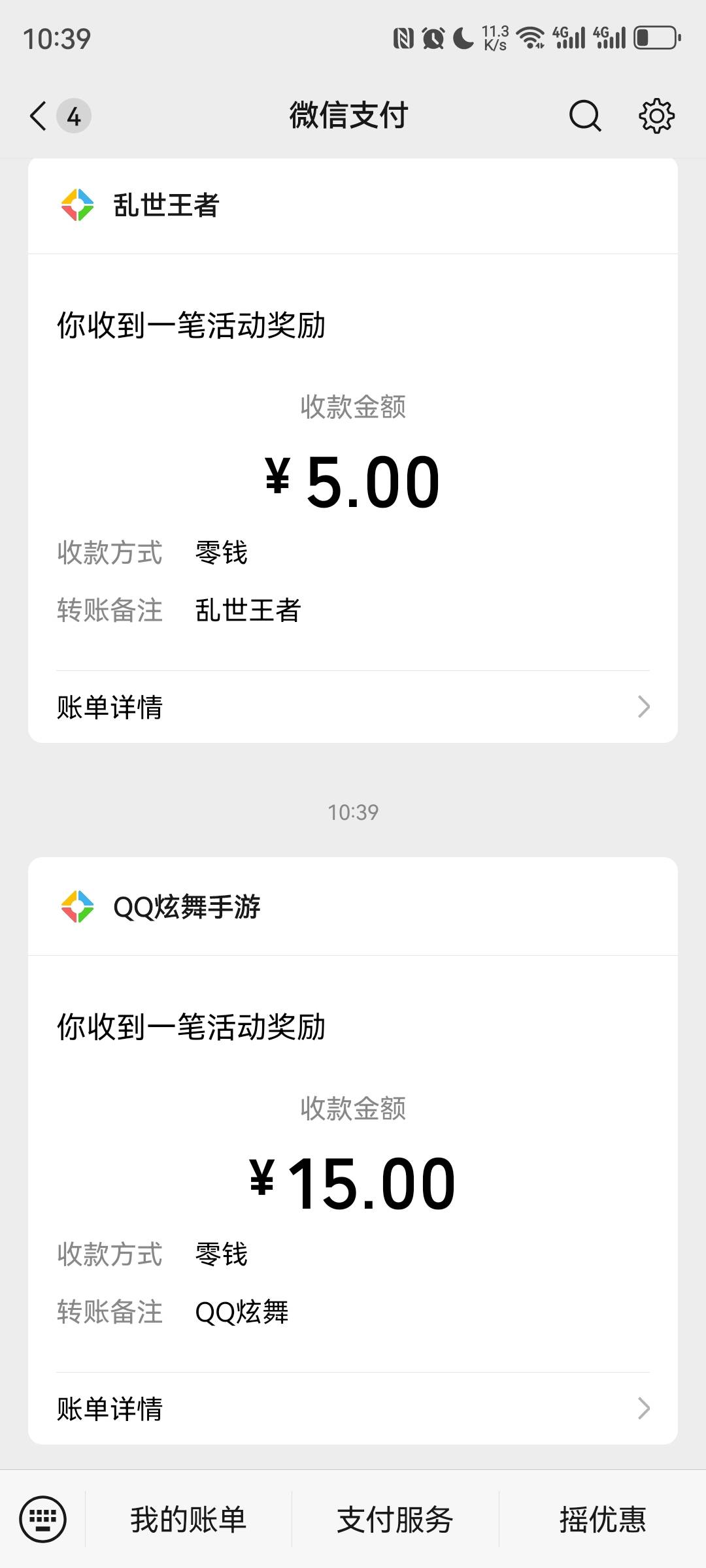Open the 摇优惠 menu
This screenshot has width=706, height=1568.
pyautogui.click(x=603, y=1519)
